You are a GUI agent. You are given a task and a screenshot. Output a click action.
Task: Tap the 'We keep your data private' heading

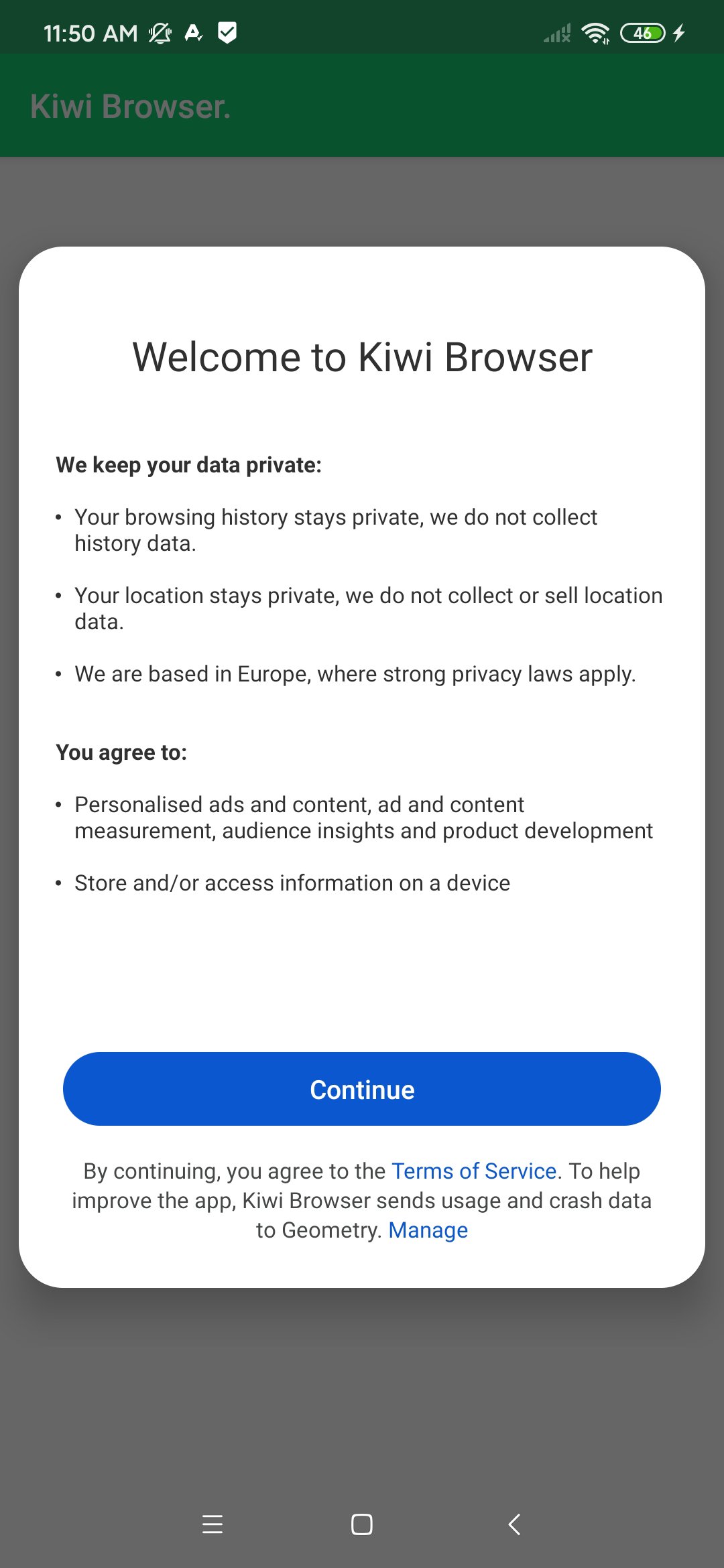tap(189, 464)
